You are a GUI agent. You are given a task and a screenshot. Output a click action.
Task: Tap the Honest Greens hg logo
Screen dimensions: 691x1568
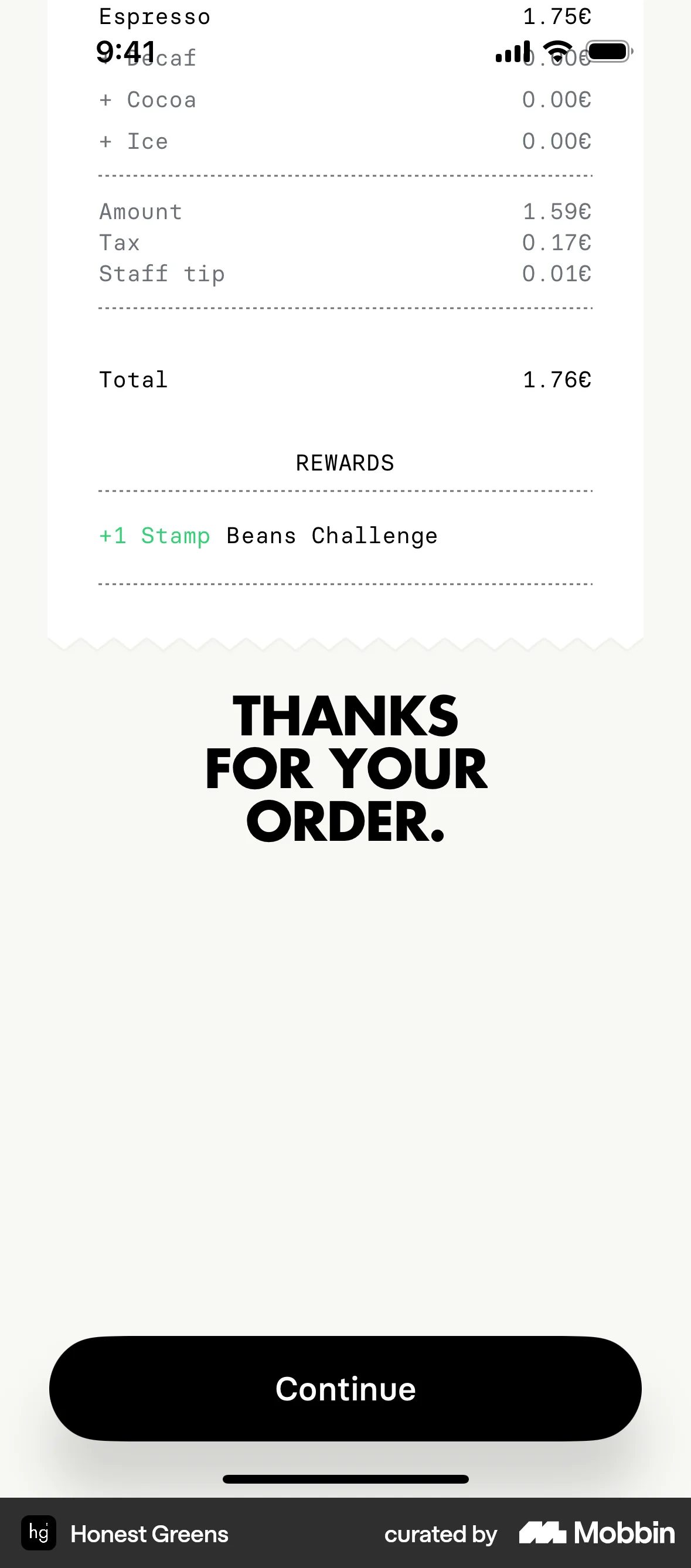pos(38,1534)
